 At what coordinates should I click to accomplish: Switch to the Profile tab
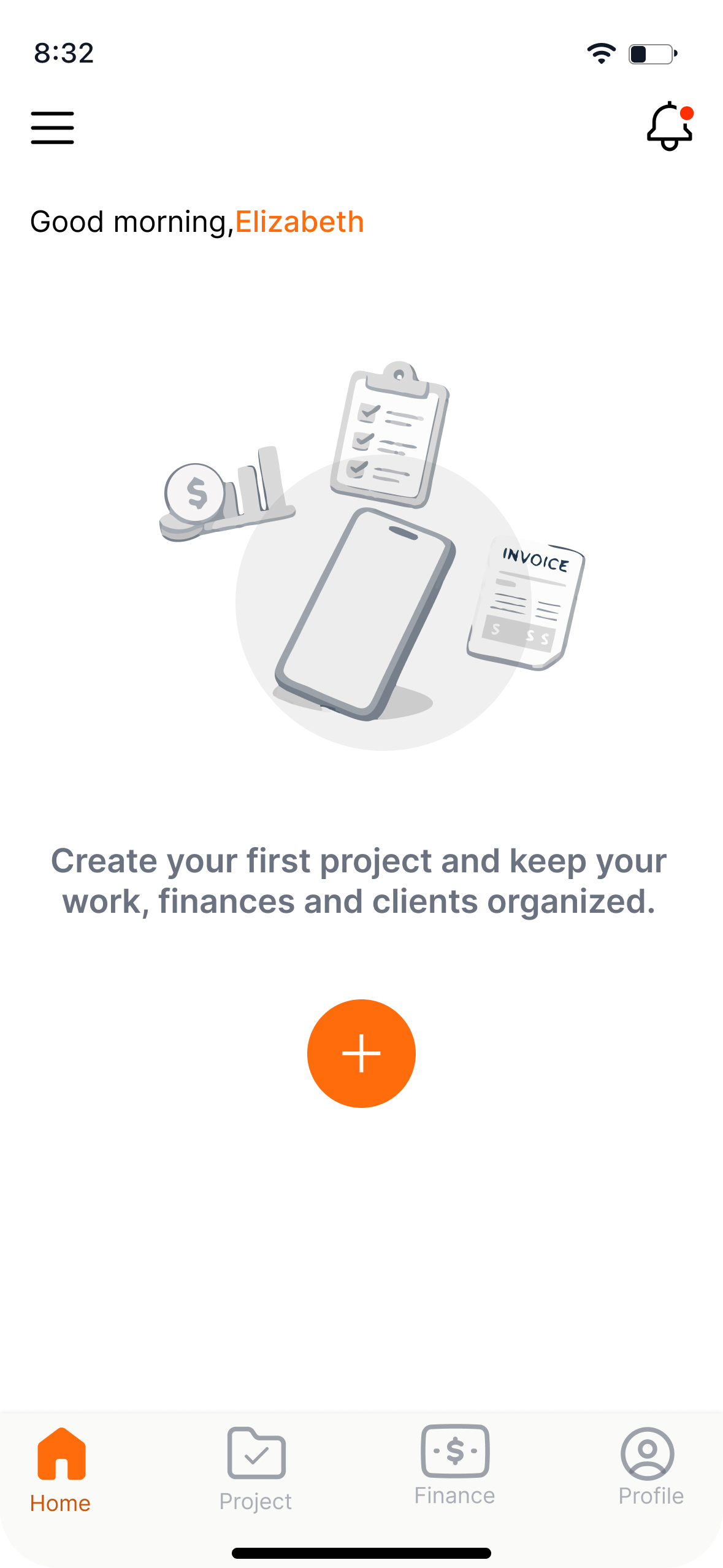coord(651,1467)
